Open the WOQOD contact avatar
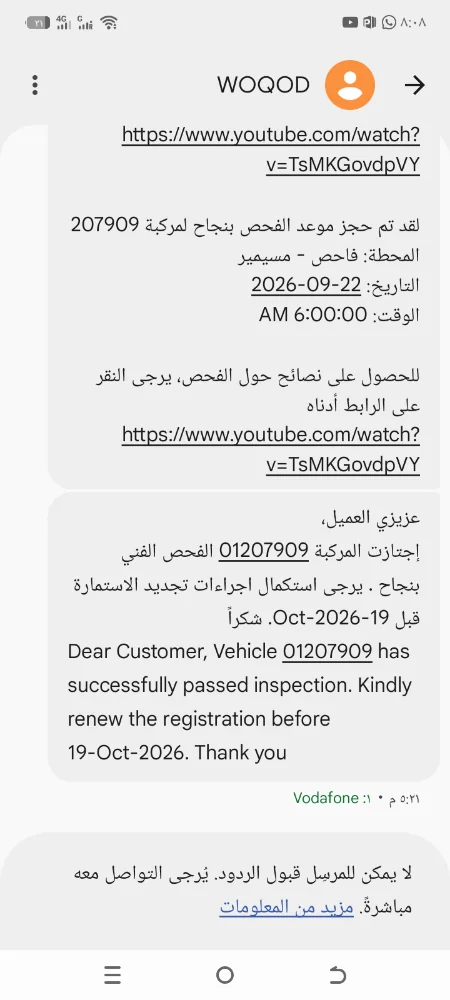 (350, 85)
